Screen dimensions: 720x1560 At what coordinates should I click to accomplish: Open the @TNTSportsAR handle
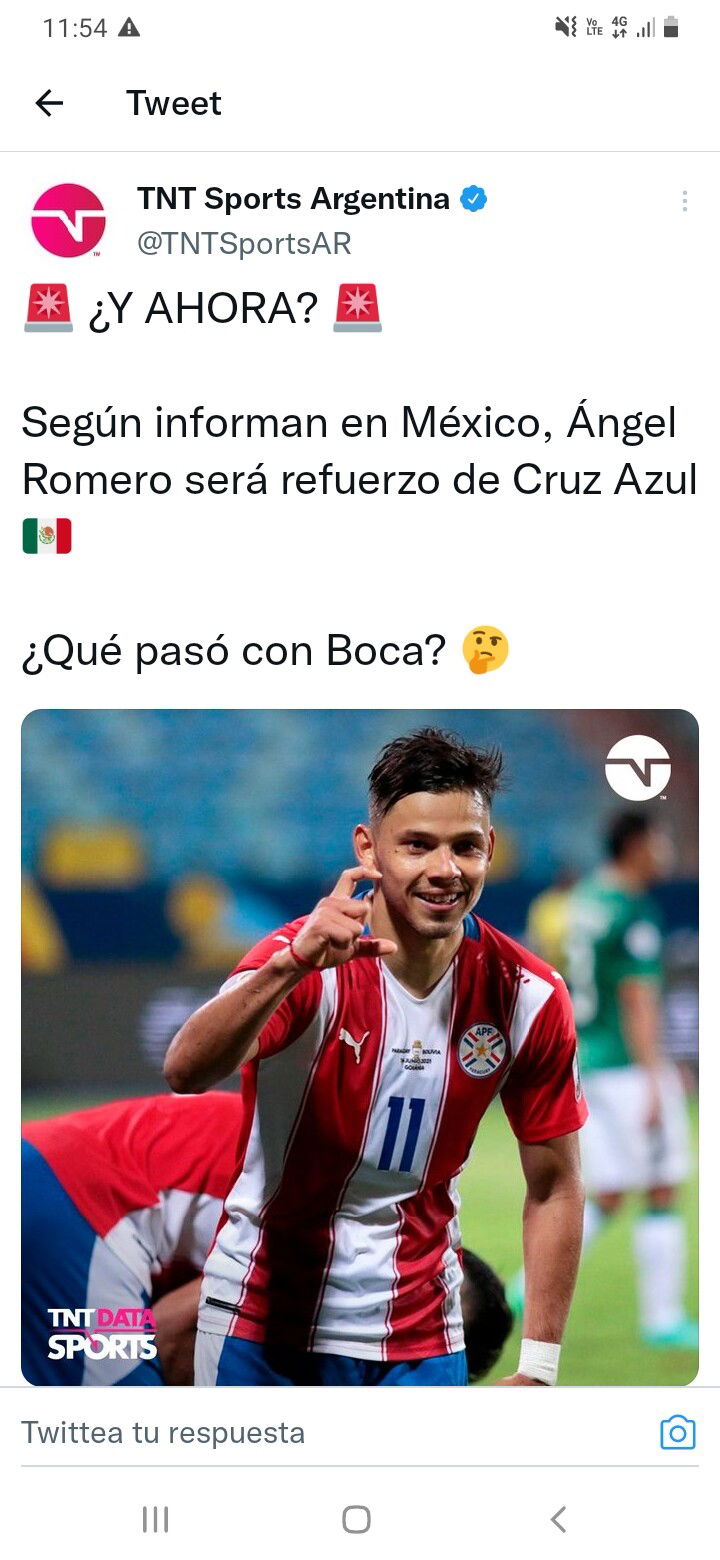244,243
